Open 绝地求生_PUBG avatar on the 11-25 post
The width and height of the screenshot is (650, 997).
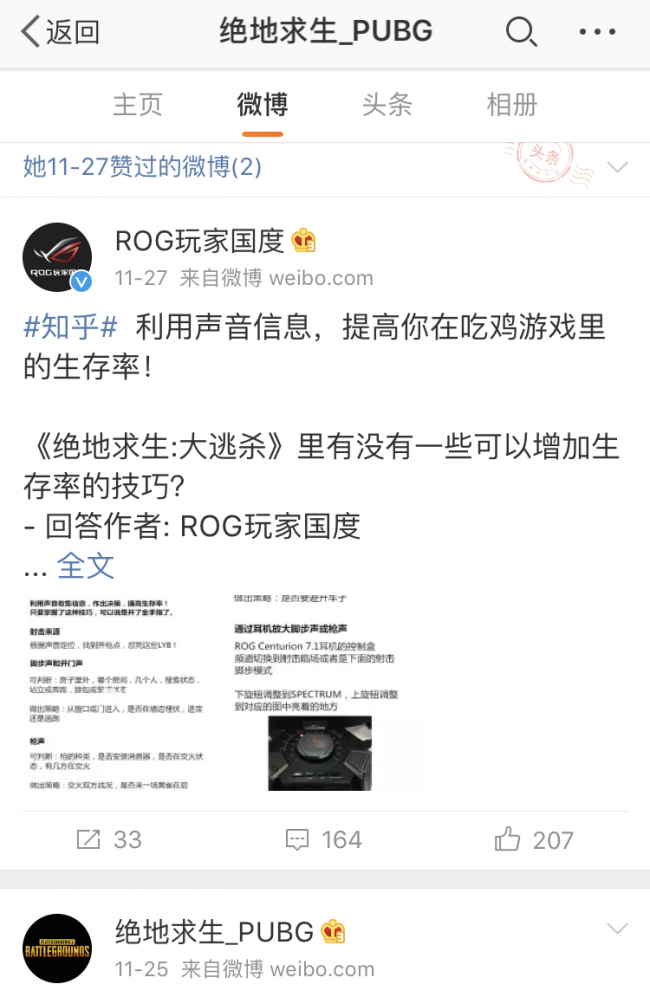pyautogui.click(x=57, y=949)
